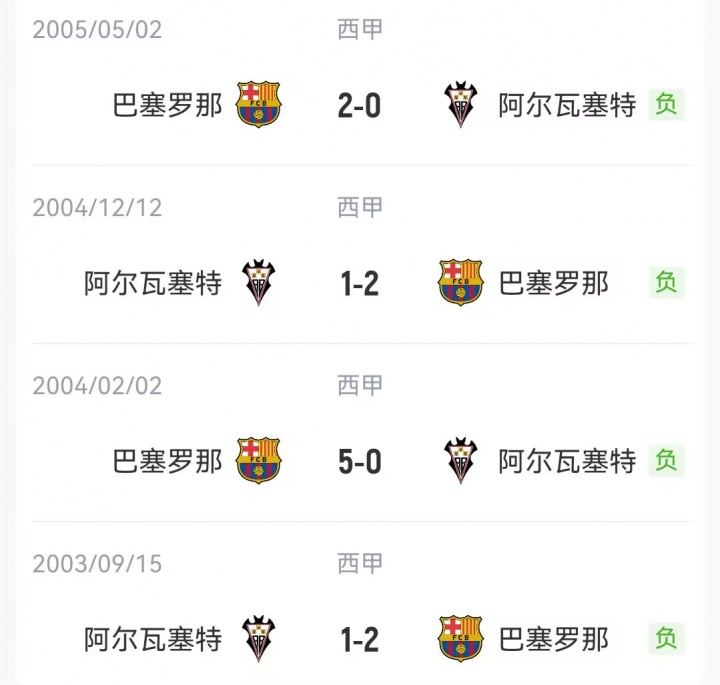View the 2004/12/12 match details
Viewport: 720px width, 685px height.
click(359, 283)
